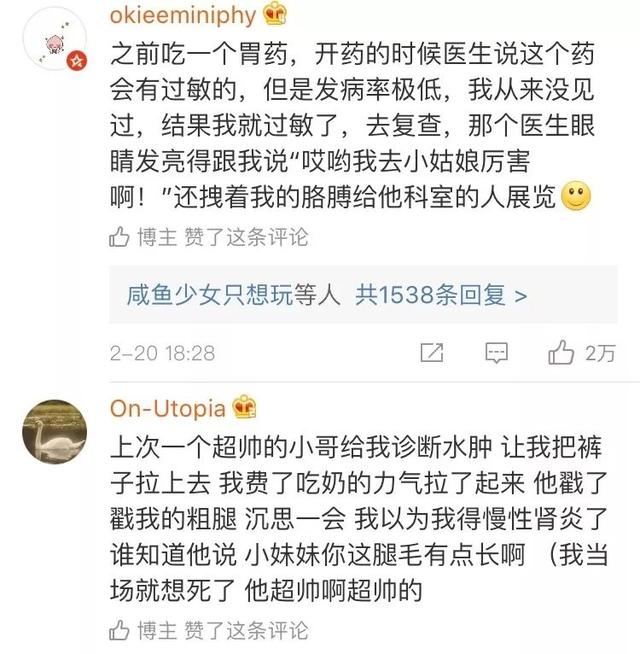Viewport: 640px width, 654px height.
Task: Like okieeminiphy's comment with 2万 likes
Action: click(562, 352)
